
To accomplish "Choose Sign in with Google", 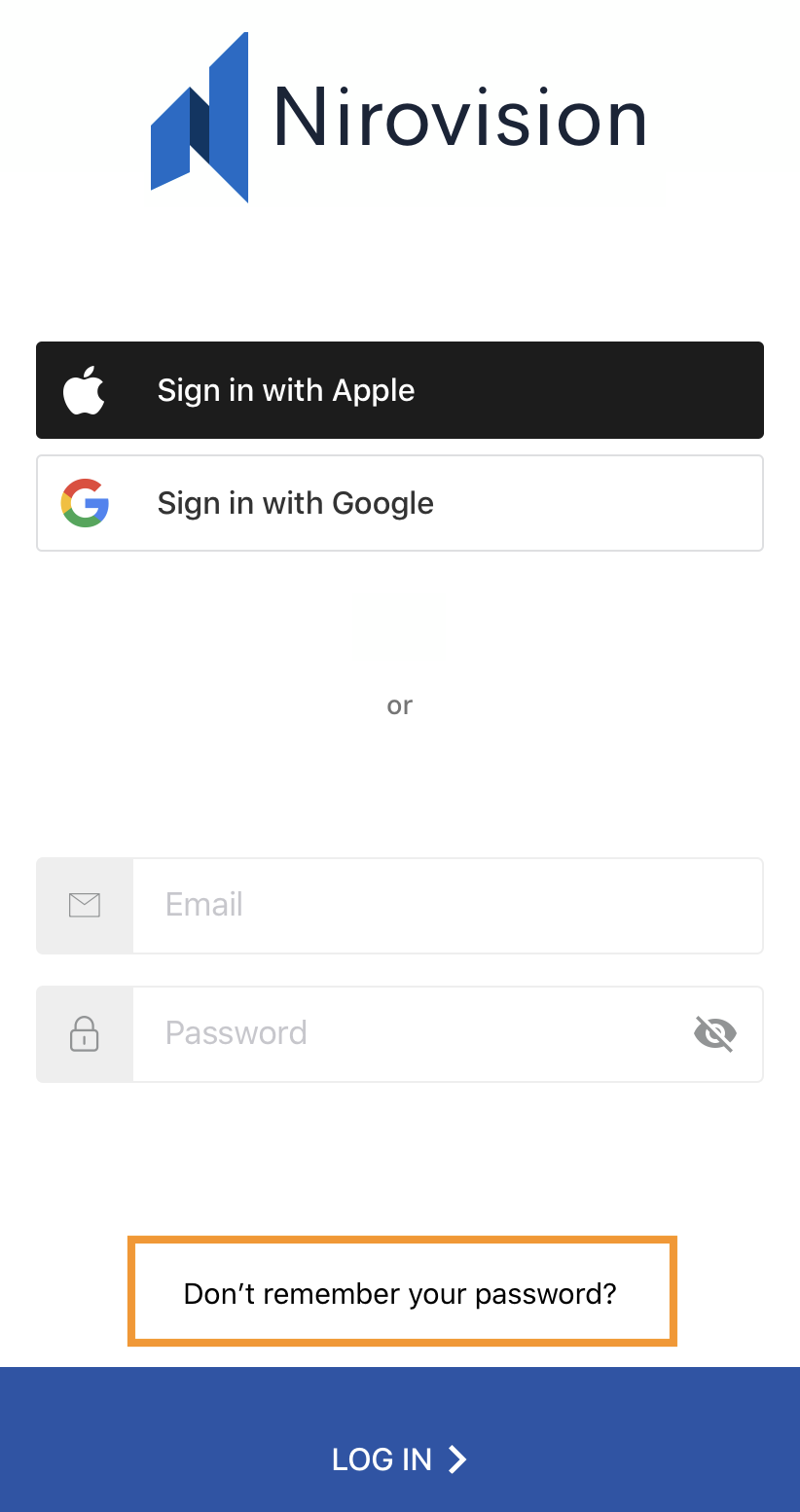I will coord(400,503).
